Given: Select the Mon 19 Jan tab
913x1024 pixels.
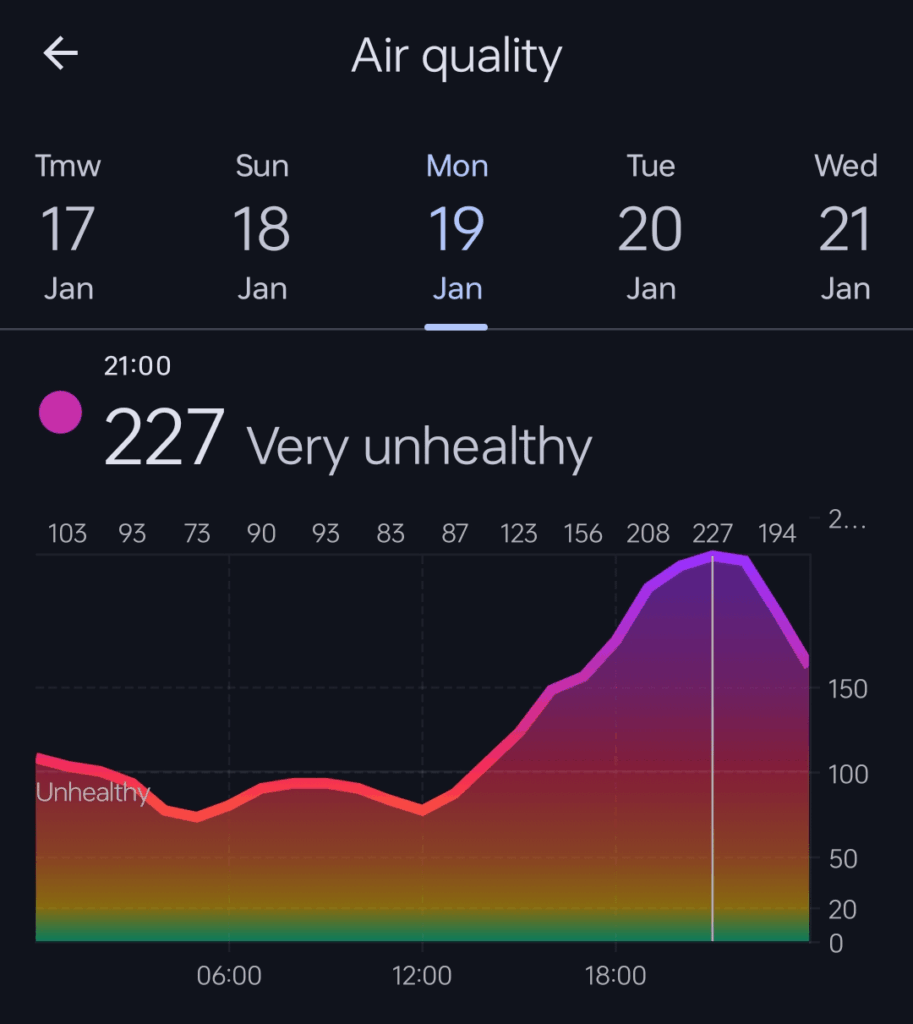Looking at the screenshot, I should 456,228.
